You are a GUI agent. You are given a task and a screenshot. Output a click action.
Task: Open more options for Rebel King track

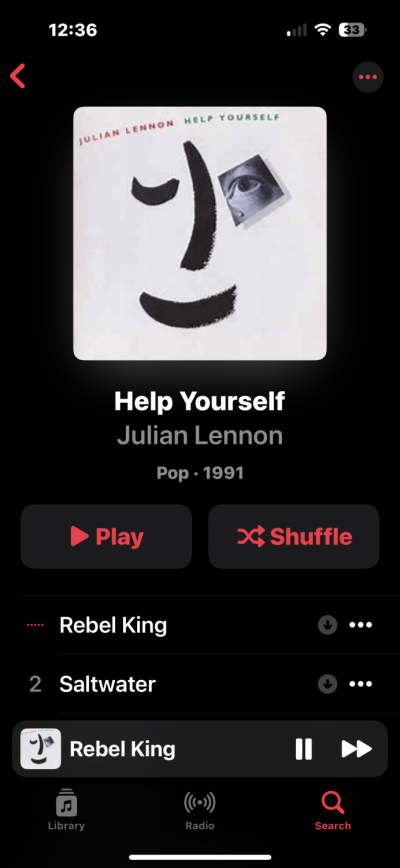[x=361, y=626]
